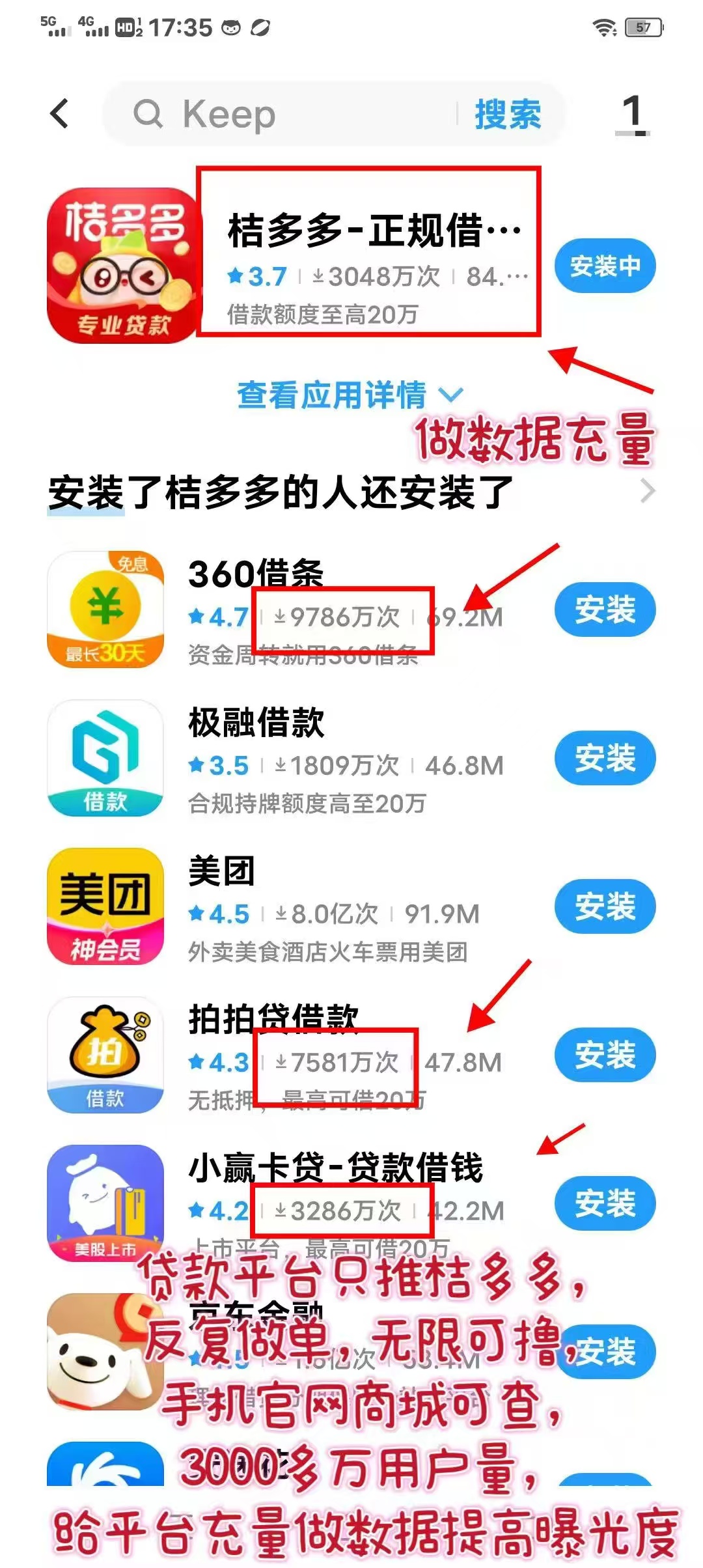Screen dimensions: 703x1568
Task: Open the 安装了桔多多的人还安装了 list via its chevron
Action: pyautogui.click(x=647, y=492)
